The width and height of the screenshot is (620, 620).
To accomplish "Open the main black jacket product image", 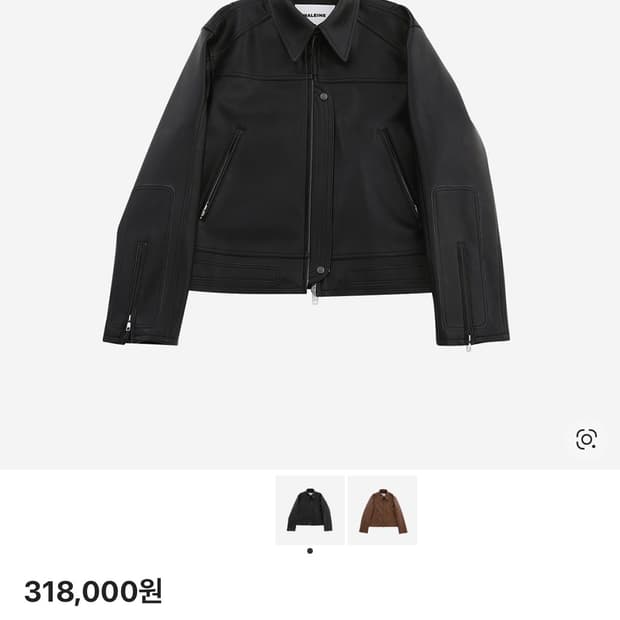I will (308, 180).
